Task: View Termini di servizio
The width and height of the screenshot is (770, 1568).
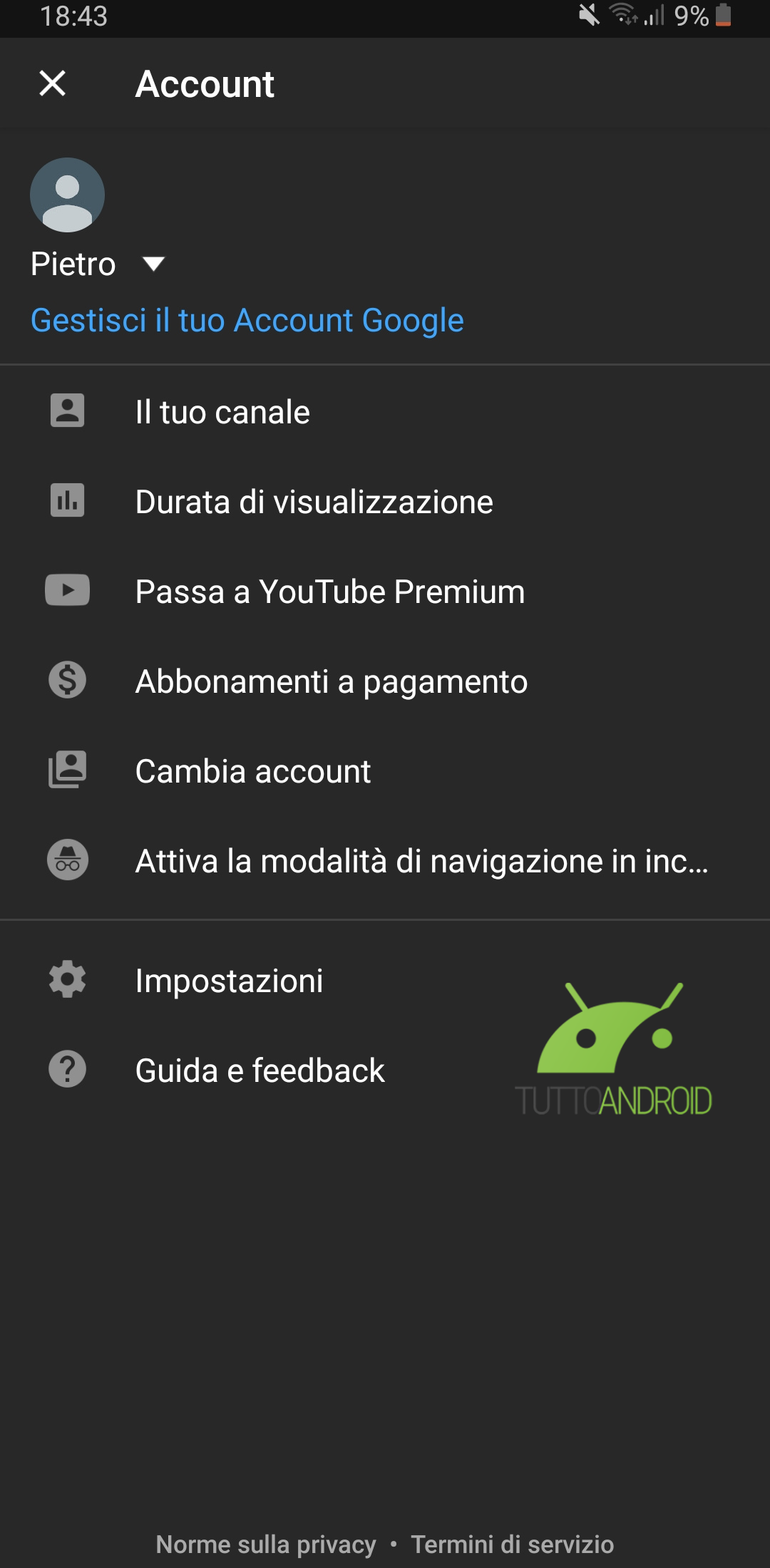Action: pyautogui.click(x=512, y=1544)
